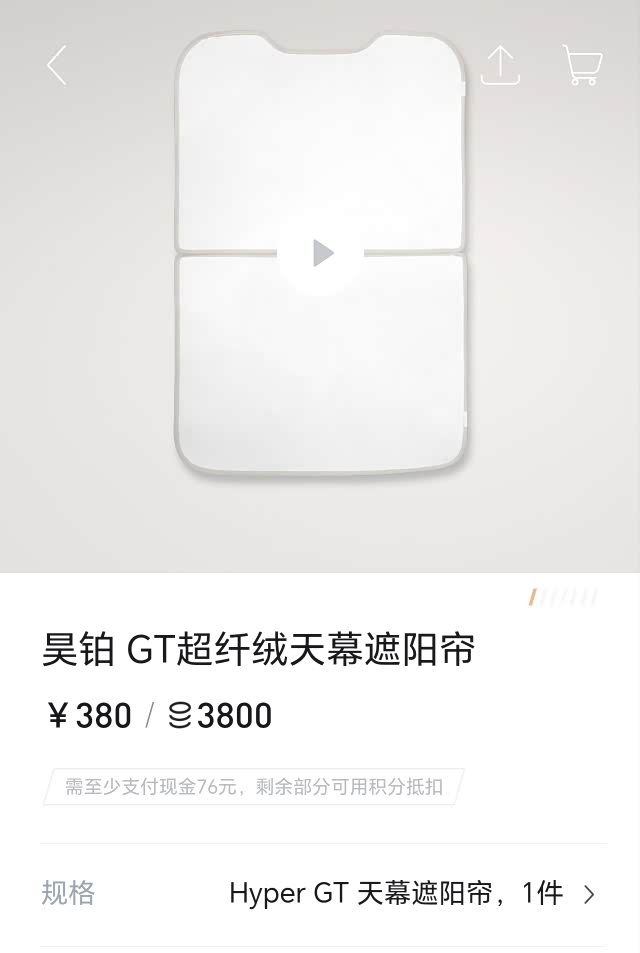
Task: Go back using the top-left arrow
Action: [57, 65]
